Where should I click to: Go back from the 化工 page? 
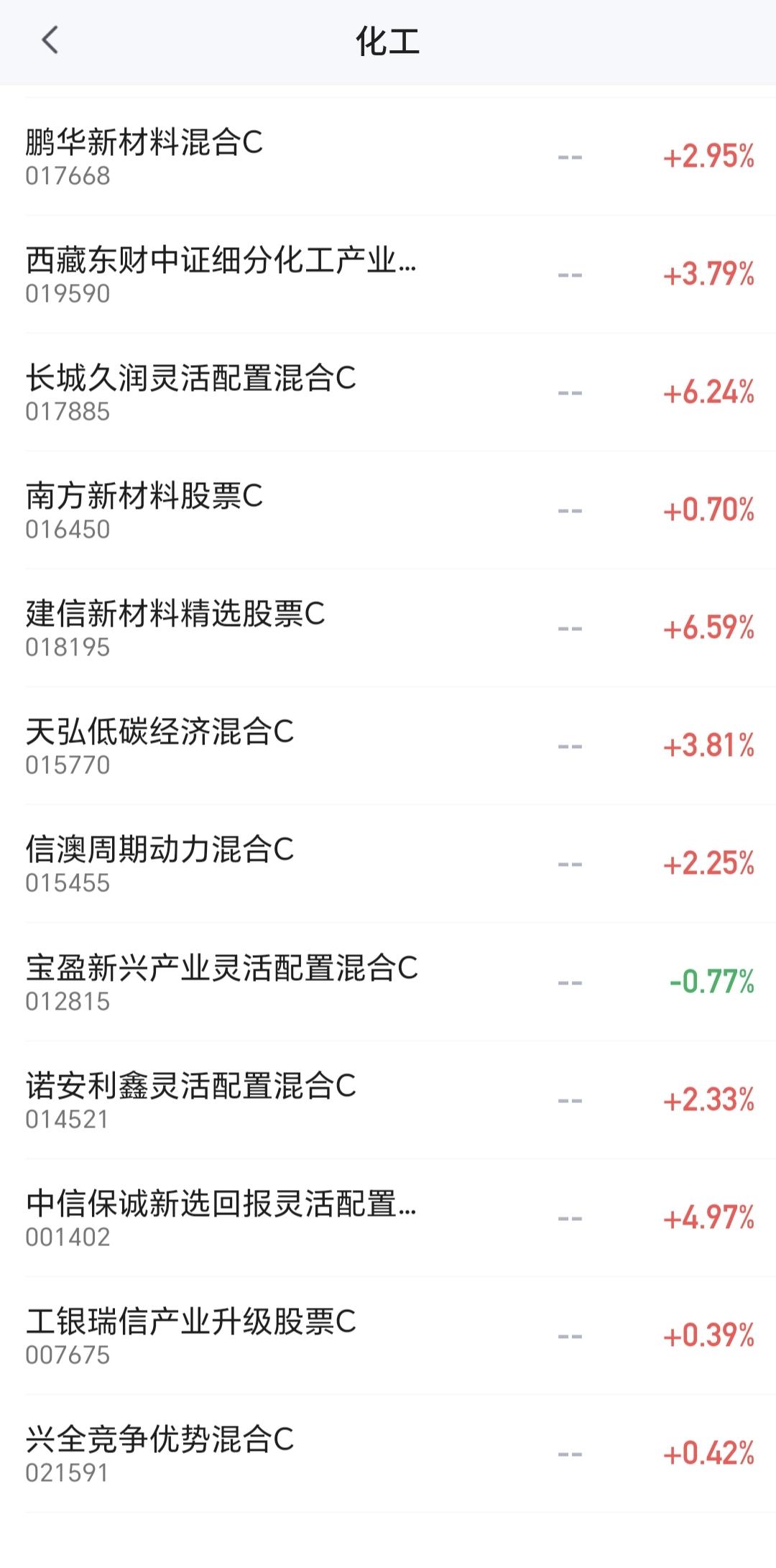[x=50, y=41]
